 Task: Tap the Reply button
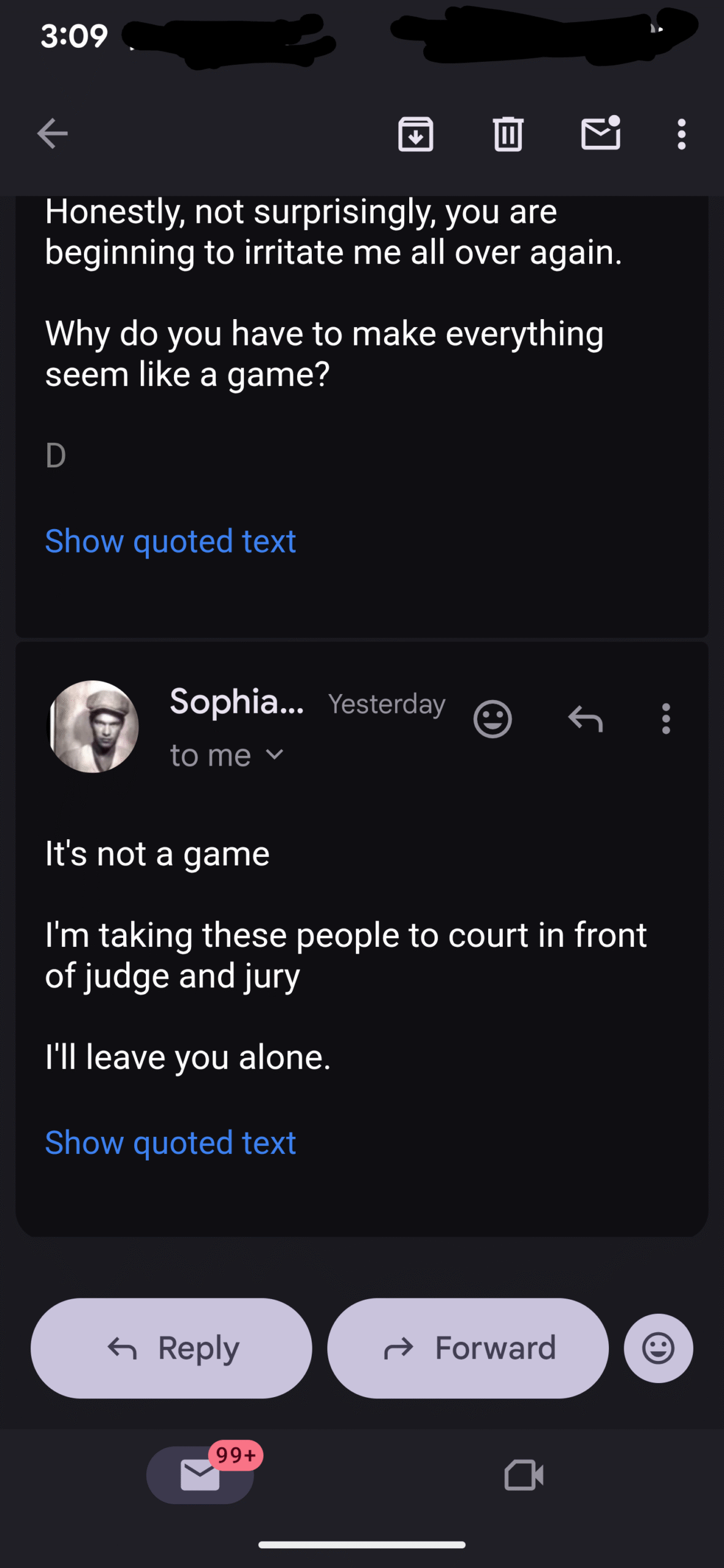172,1348
